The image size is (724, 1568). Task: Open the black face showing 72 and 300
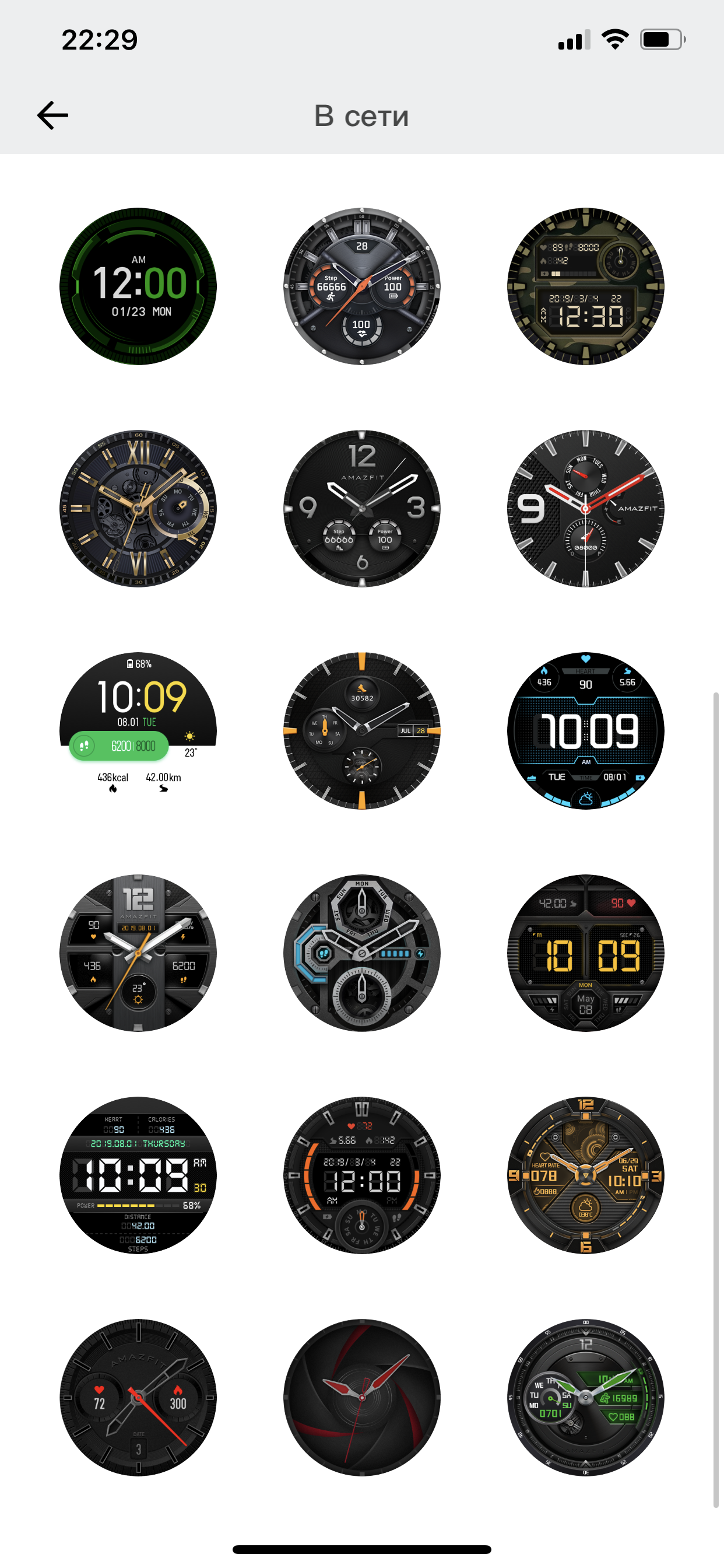(138, 1398)
